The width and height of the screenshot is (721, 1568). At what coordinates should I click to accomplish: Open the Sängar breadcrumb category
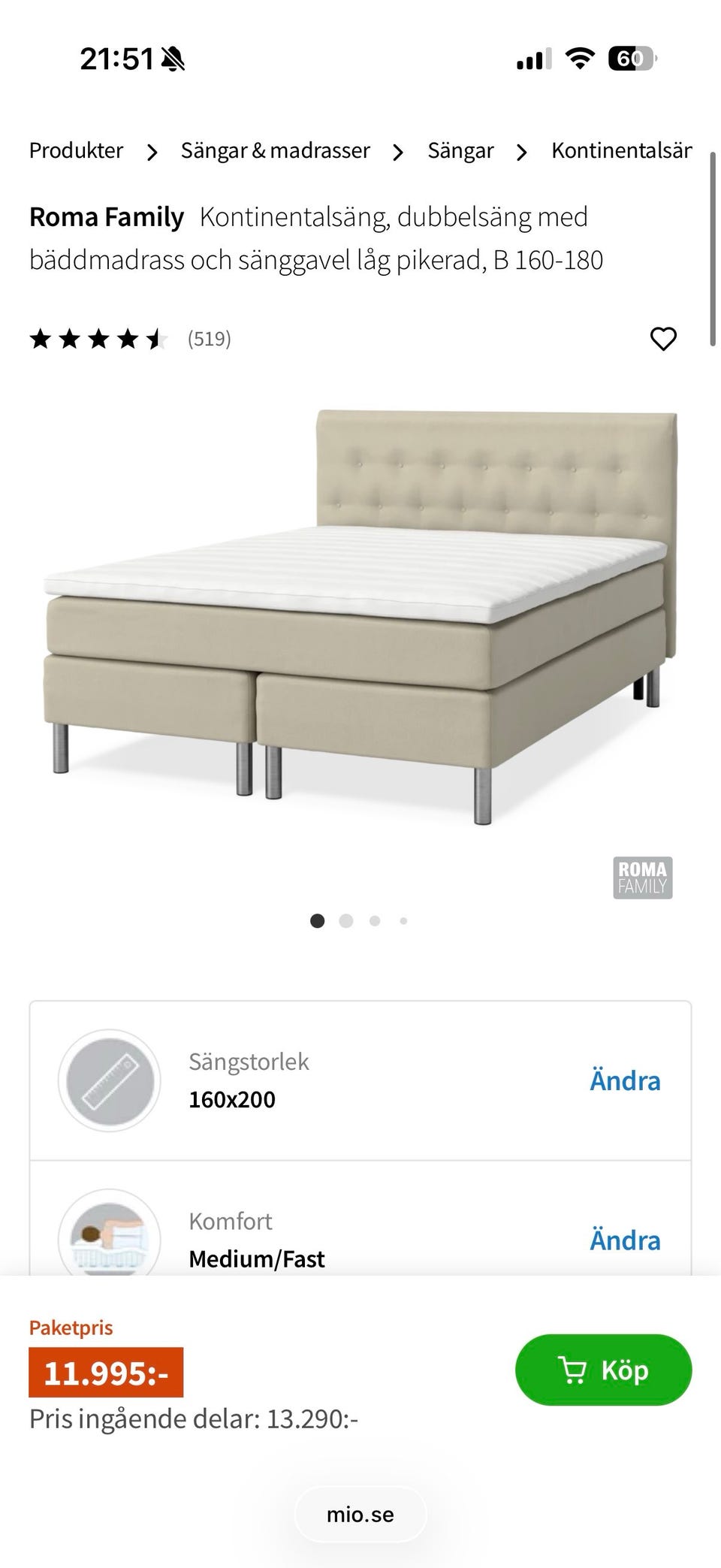coord(460,151)
